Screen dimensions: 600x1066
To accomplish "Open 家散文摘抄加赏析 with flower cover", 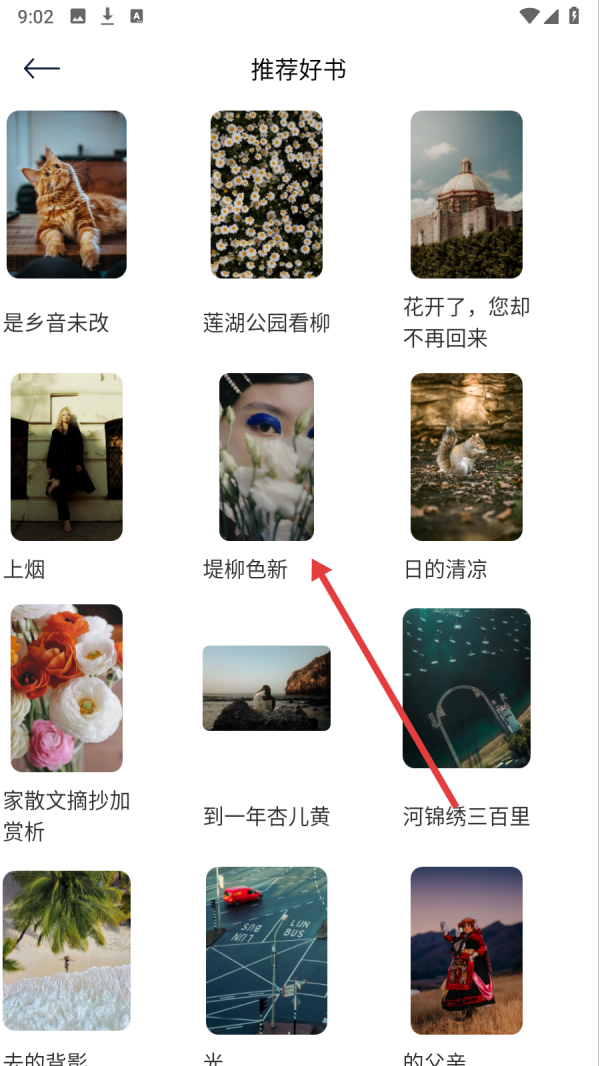I will (x=67, y=688).
